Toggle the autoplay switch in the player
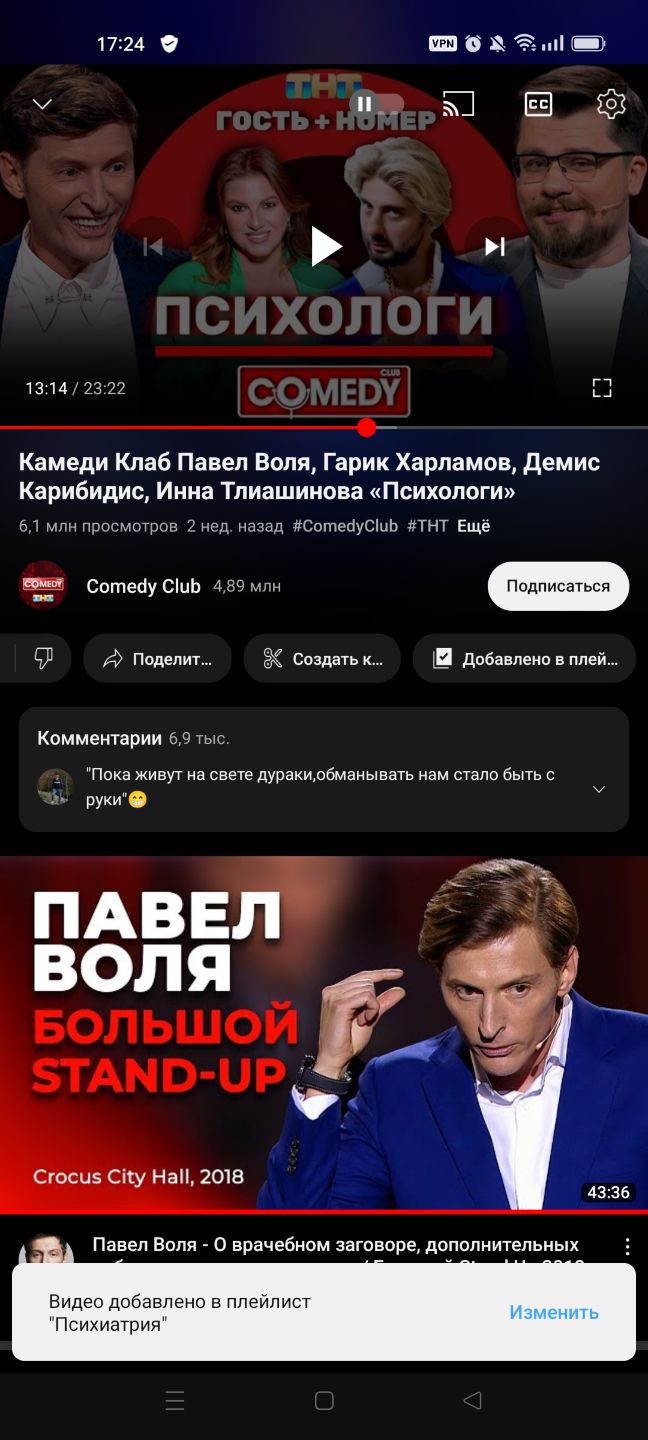The width and height of the screenshot is (648, 1440). point(377,103)
